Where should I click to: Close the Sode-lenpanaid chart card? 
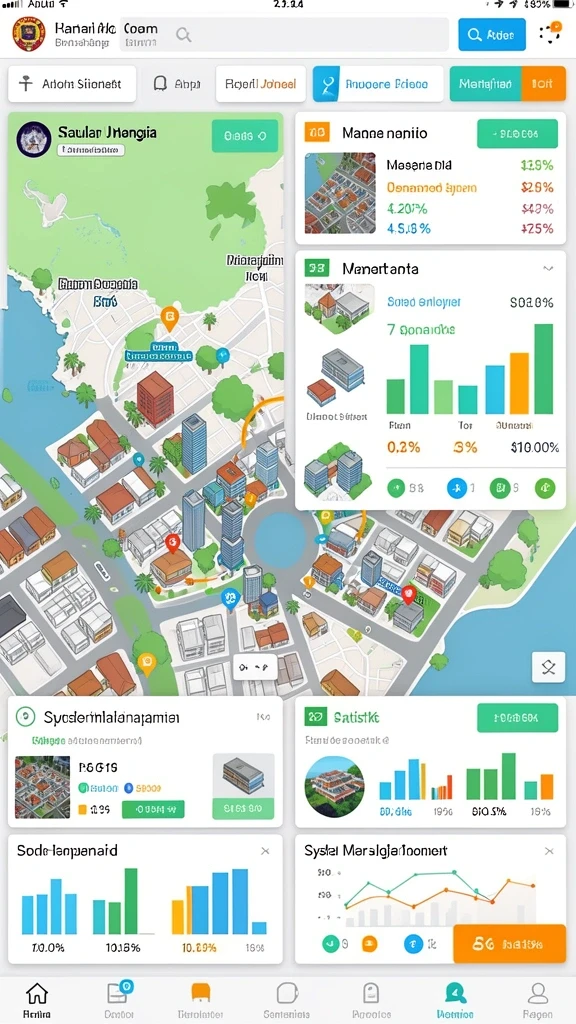[x=265, y=851]
